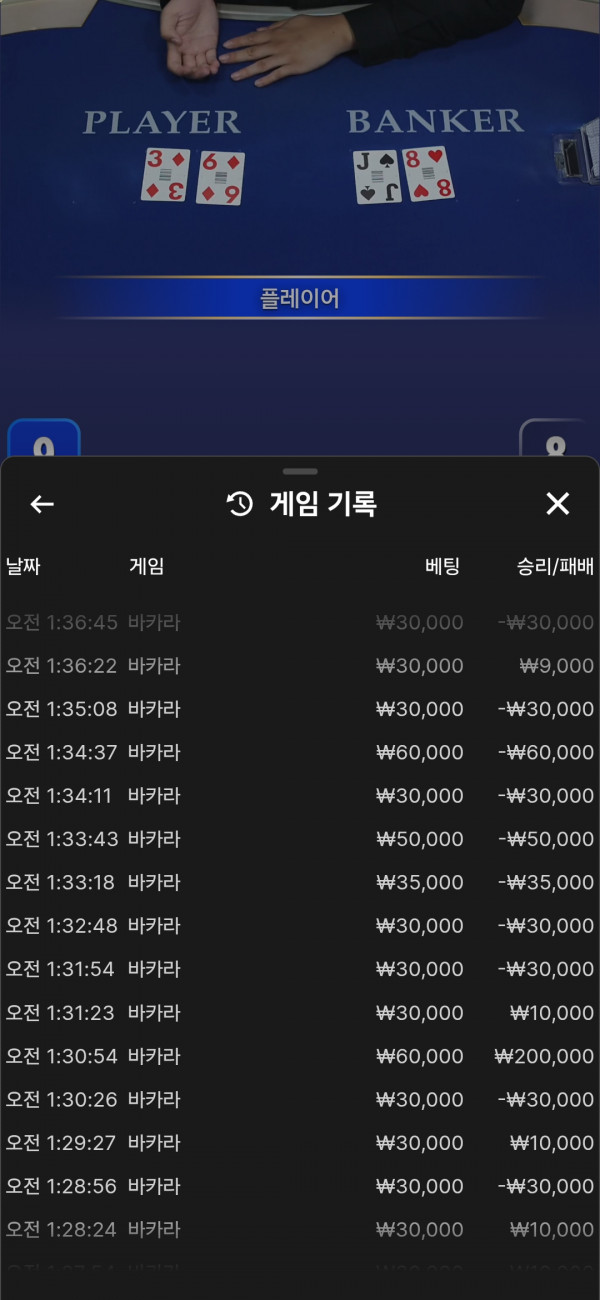Select the 1:33:18 record with ₩35,000 bet
Viewport: 600px width, 1300px height.
pos(300,882)
